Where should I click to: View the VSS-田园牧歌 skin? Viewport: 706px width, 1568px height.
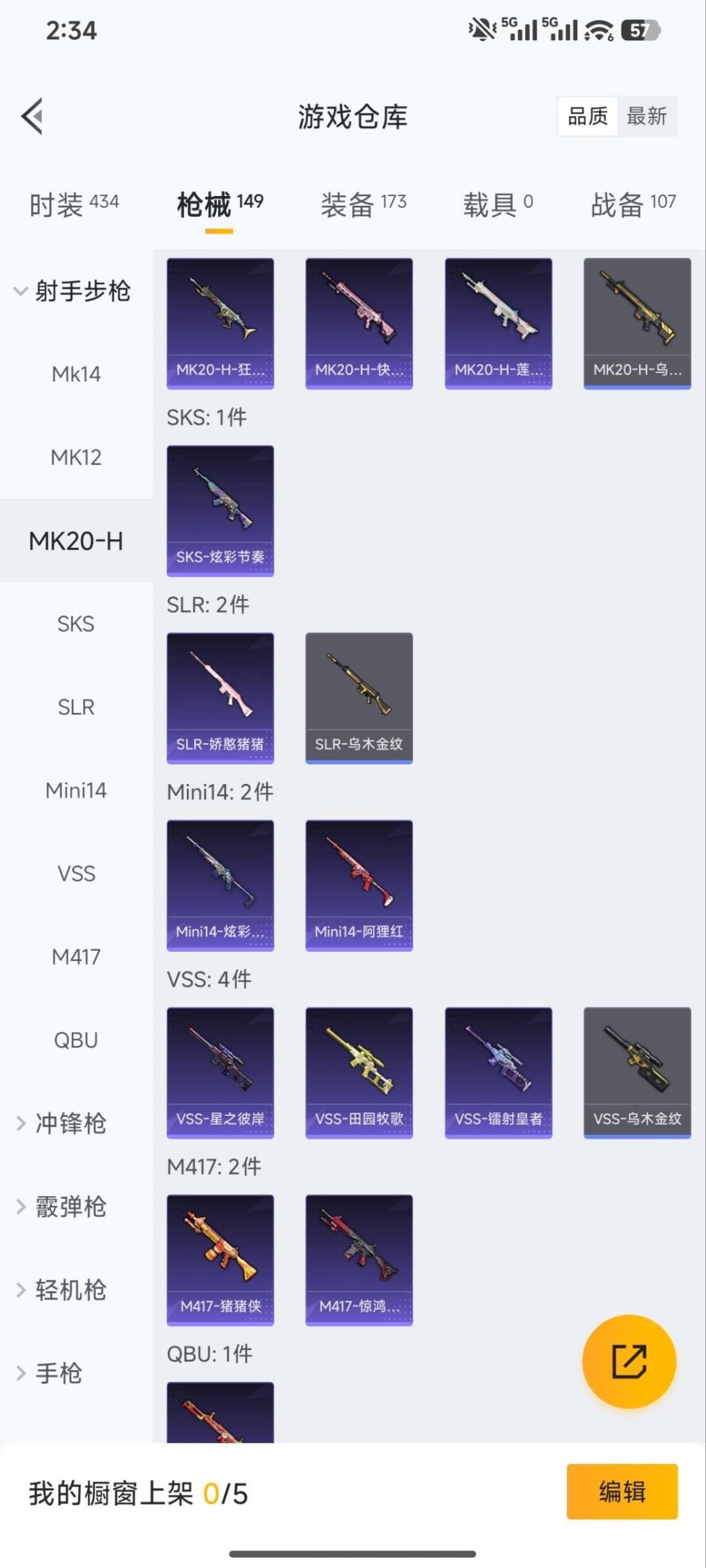pos(359,1073)
